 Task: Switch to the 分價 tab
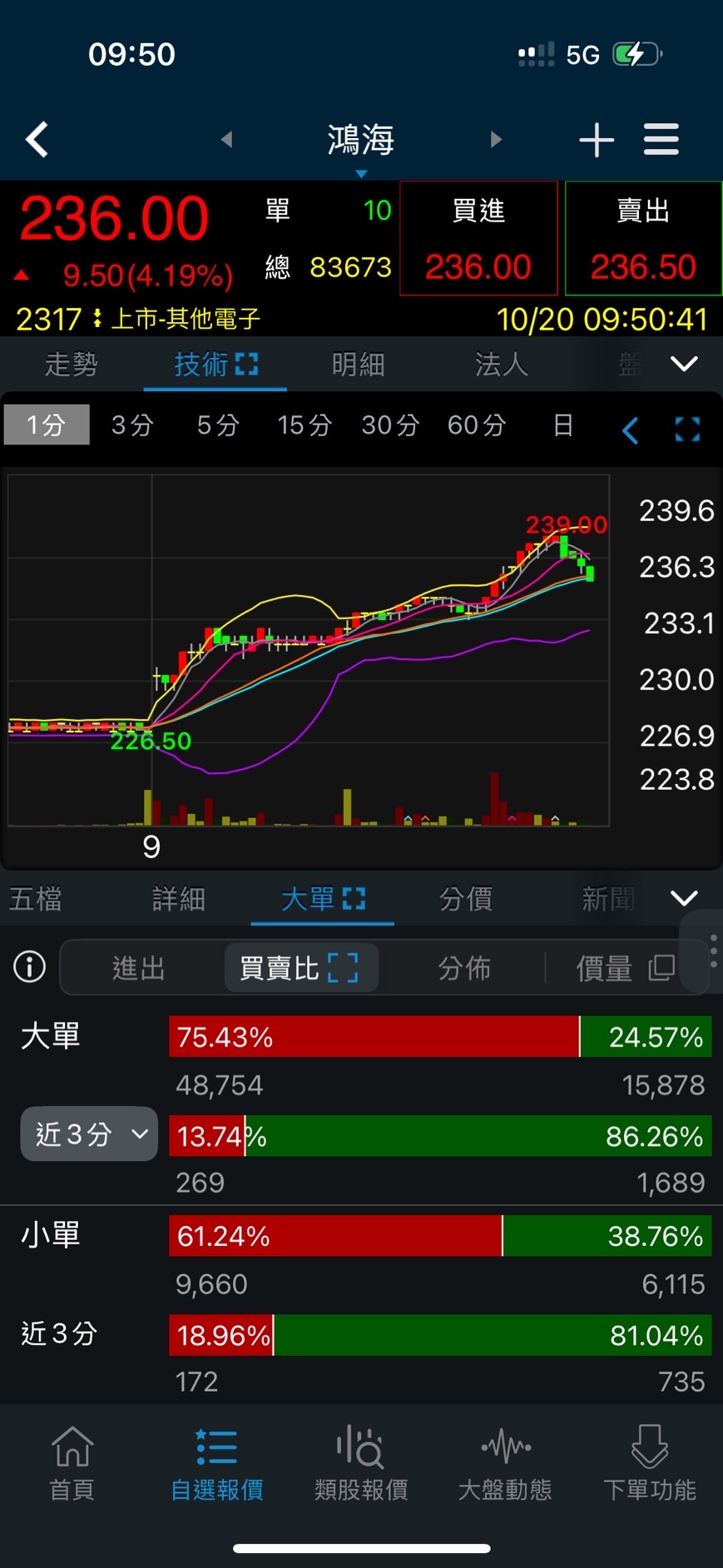(x=466, y=899)
